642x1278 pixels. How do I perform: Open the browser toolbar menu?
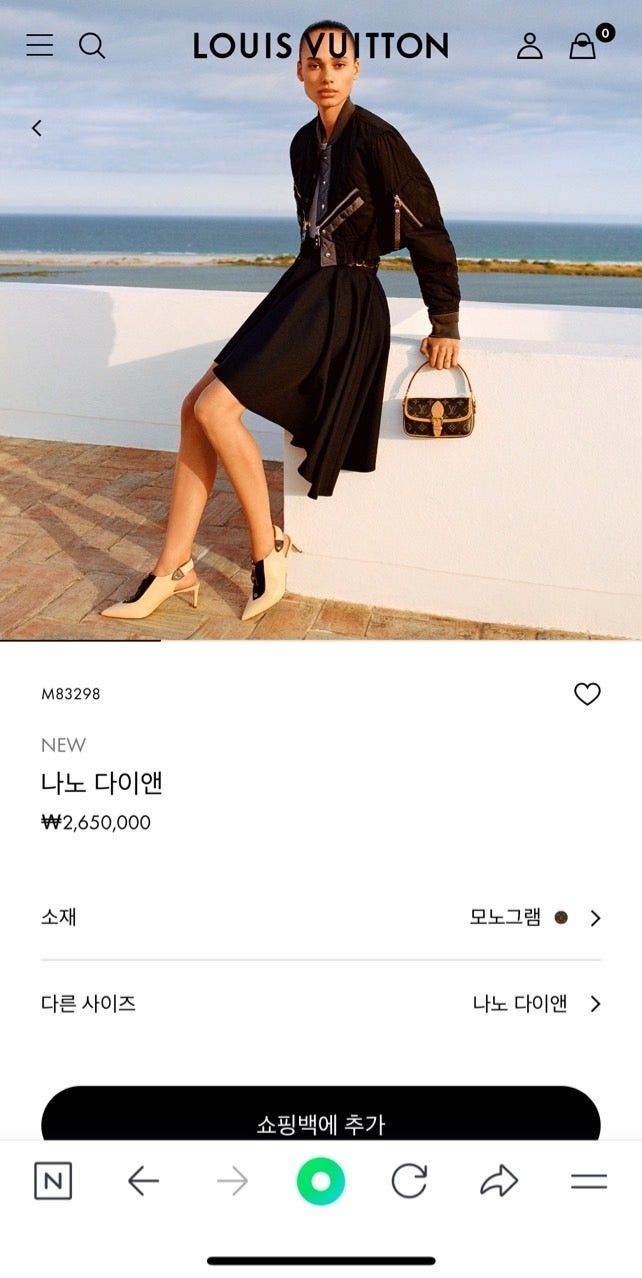click(589, 1181)
